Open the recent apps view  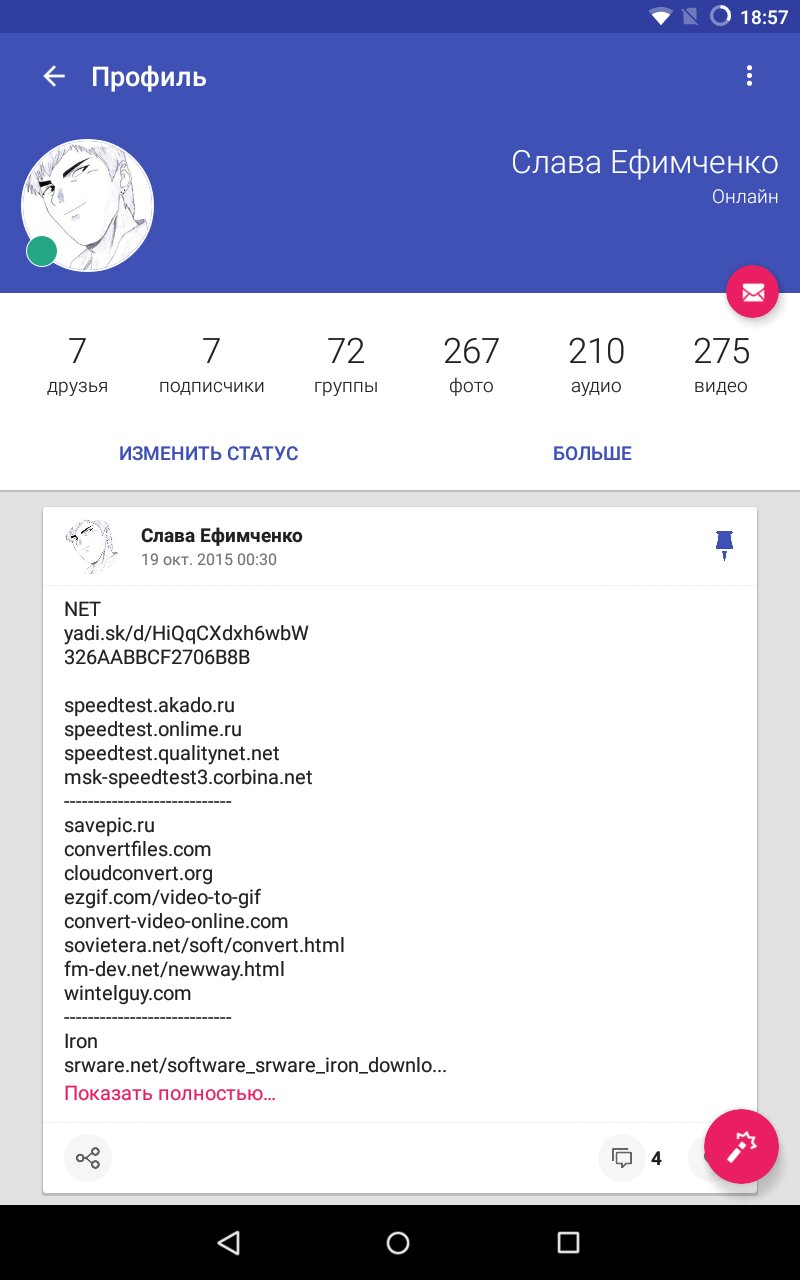(x=568, y=1242)
